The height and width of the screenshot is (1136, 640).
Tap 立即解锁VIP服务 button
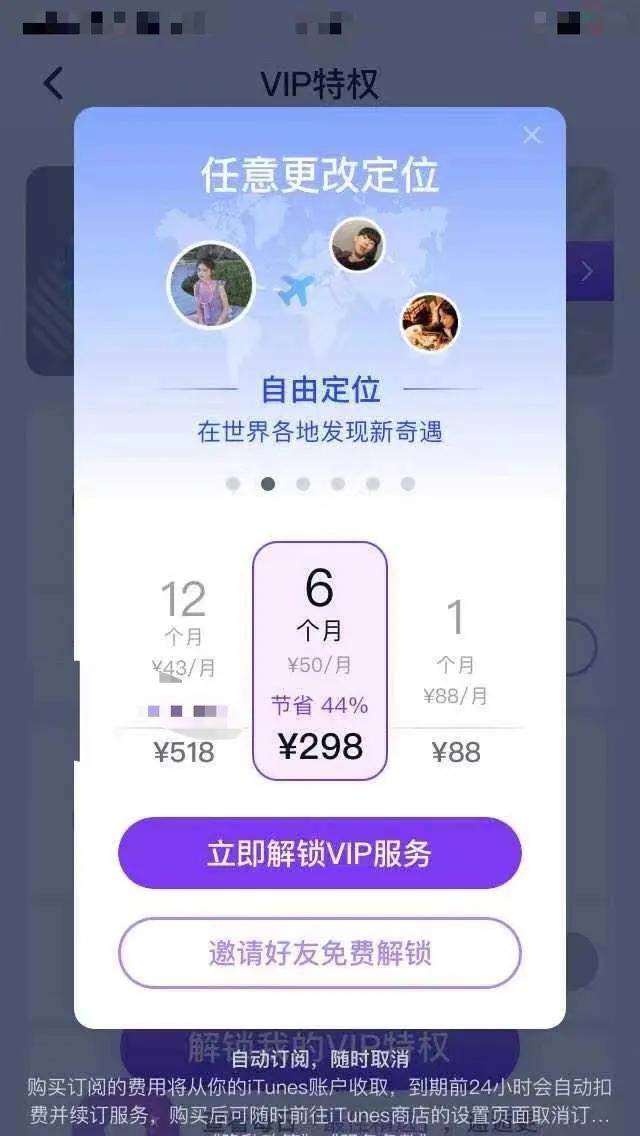320,853
